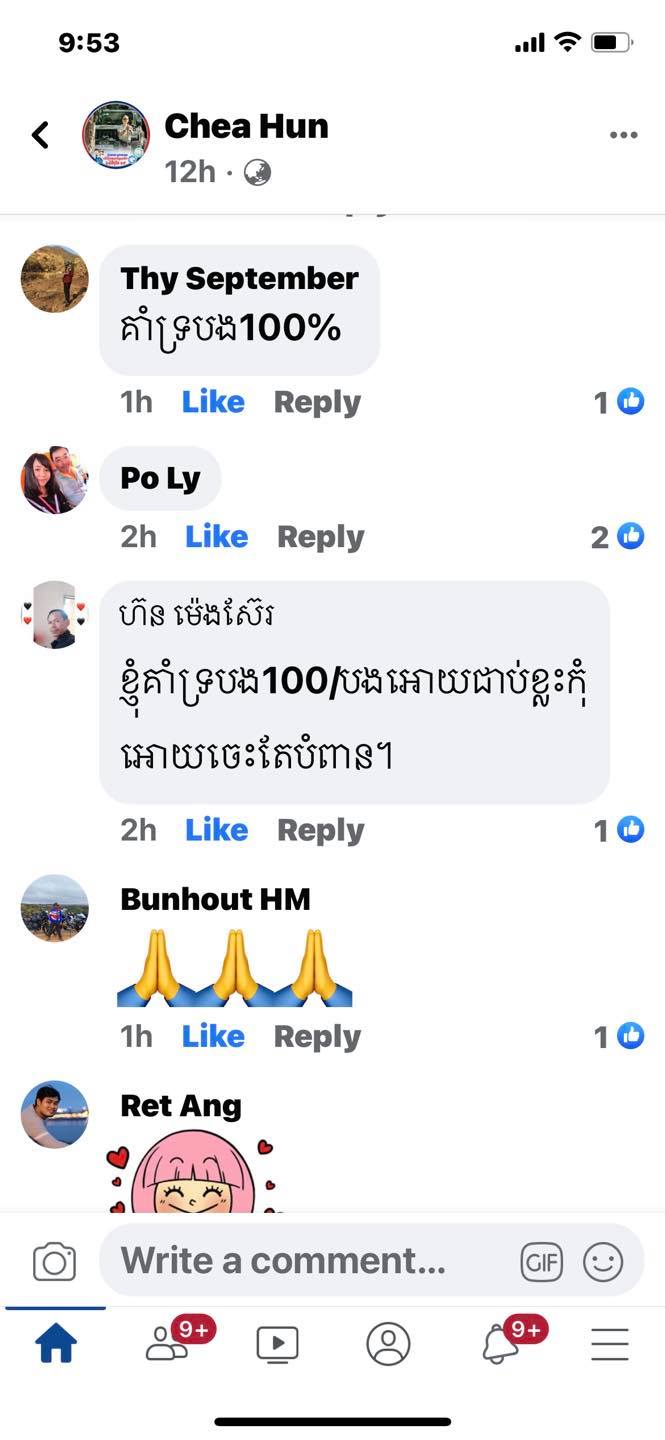
Task: Open Chea Hun's profile picture
Action: coord(116,135)
